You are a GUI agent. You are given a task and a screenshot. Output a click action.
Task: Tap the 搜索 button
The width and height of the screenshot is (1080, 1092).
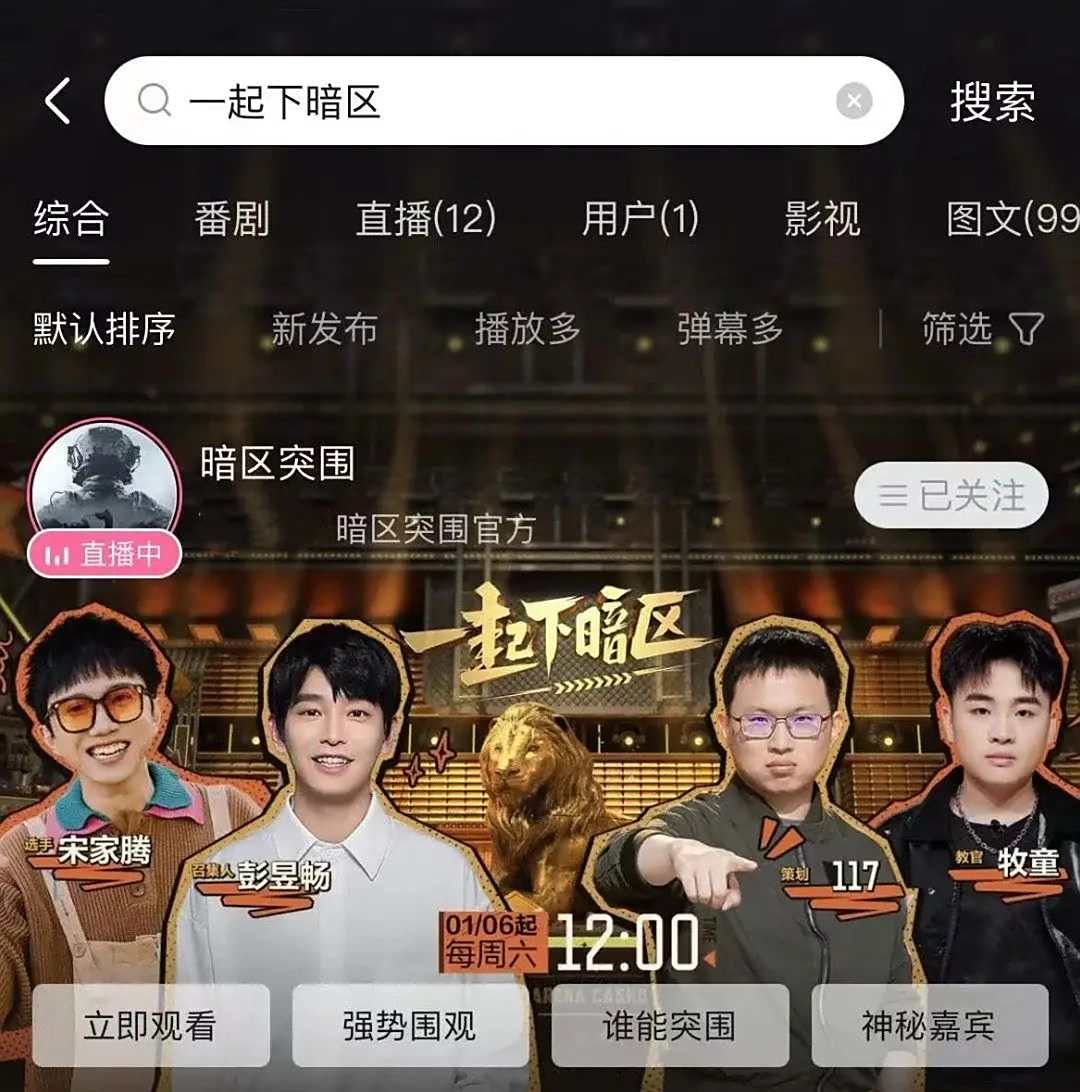(x=992, y=102)
